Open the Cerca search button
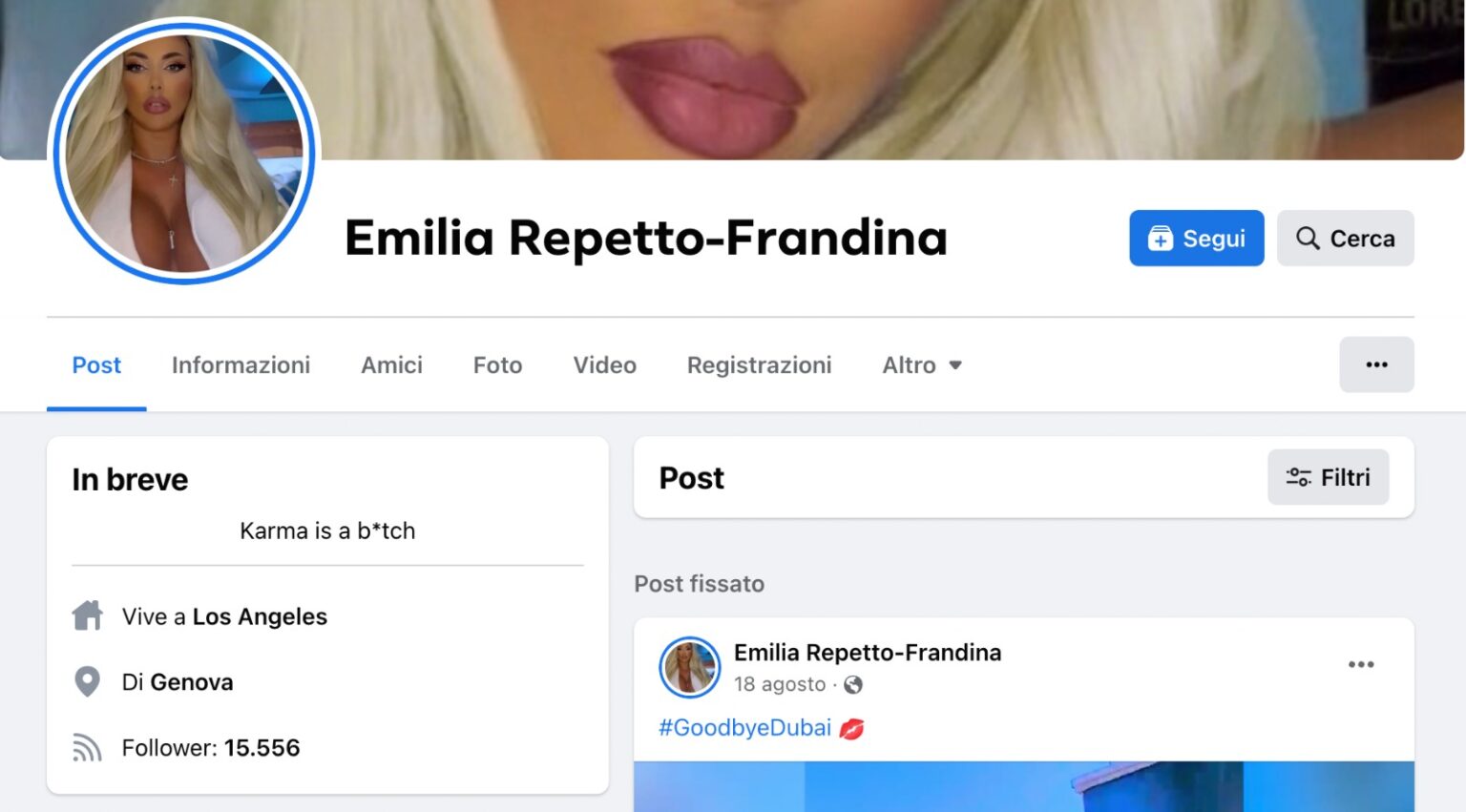 (1345, 239)
